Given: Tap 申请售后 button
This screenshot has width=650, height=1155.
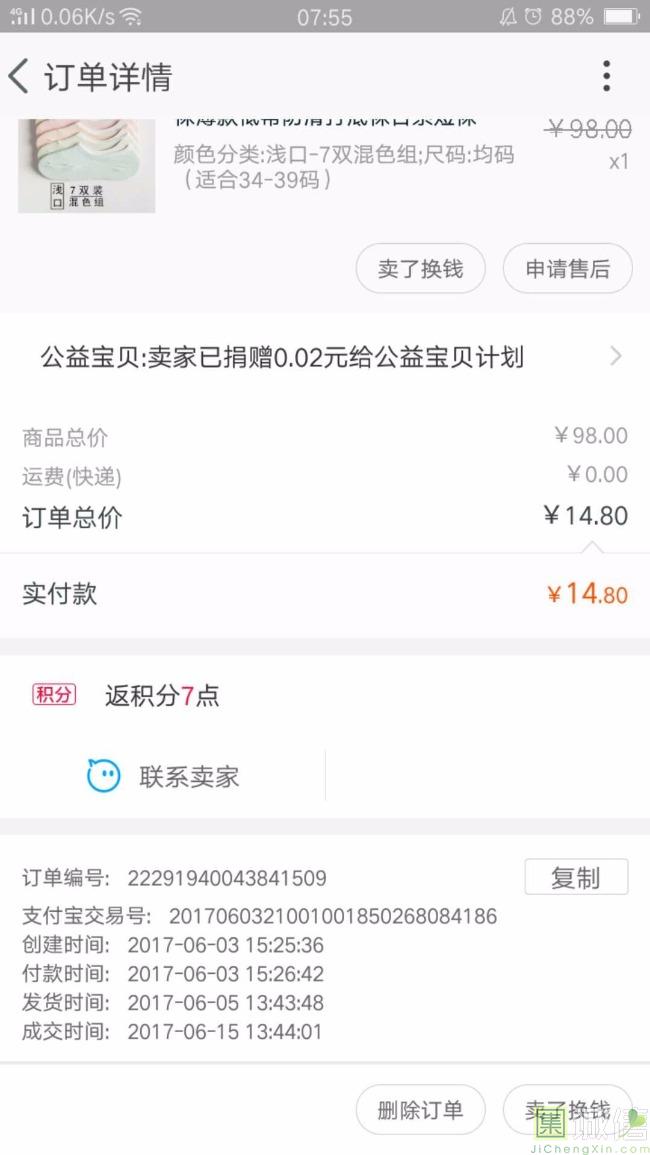Looking at the screenshot, I should tap(567, 269).
